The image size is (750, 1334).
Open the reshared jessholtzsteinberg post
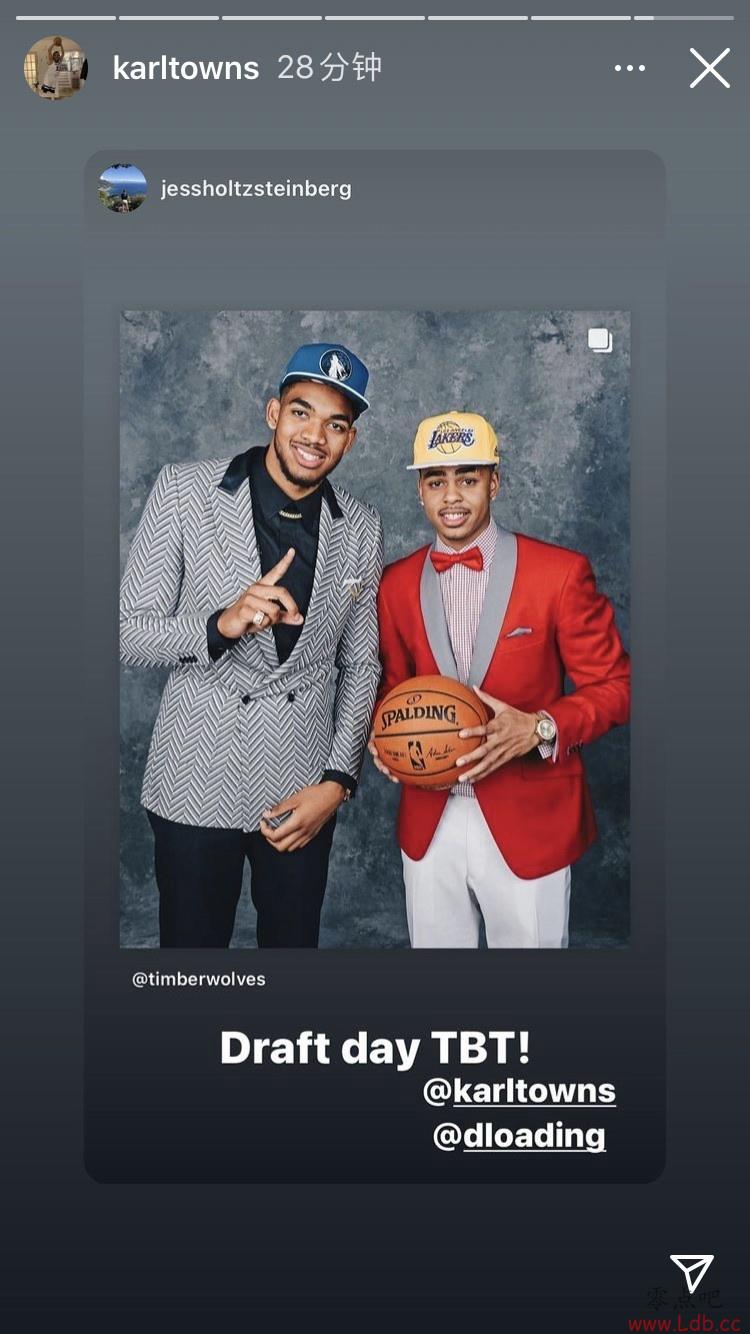(x=375, y=628)
